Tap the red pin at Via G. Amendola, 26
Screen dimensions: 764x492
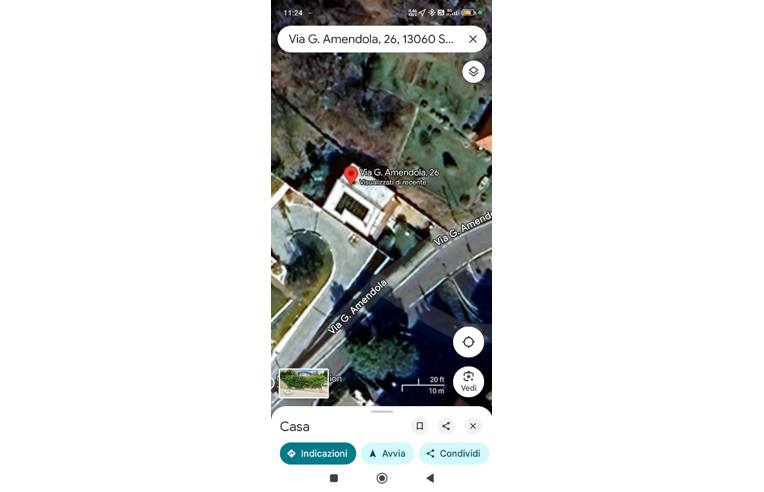pos(351,176)
